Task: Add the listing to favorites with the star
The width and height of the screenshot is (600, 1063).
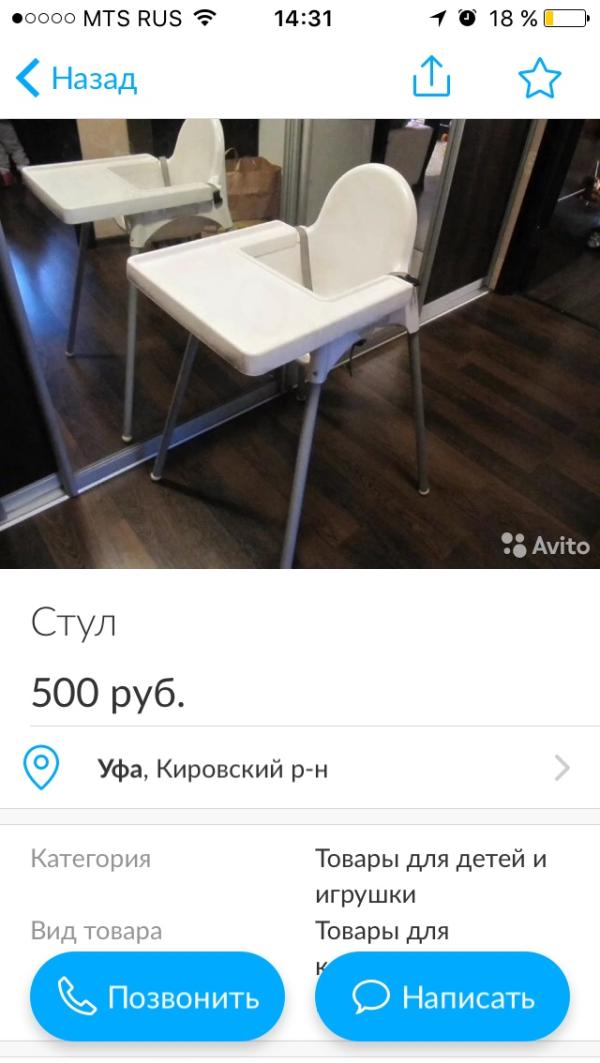Action: click(x=540, y=78)
